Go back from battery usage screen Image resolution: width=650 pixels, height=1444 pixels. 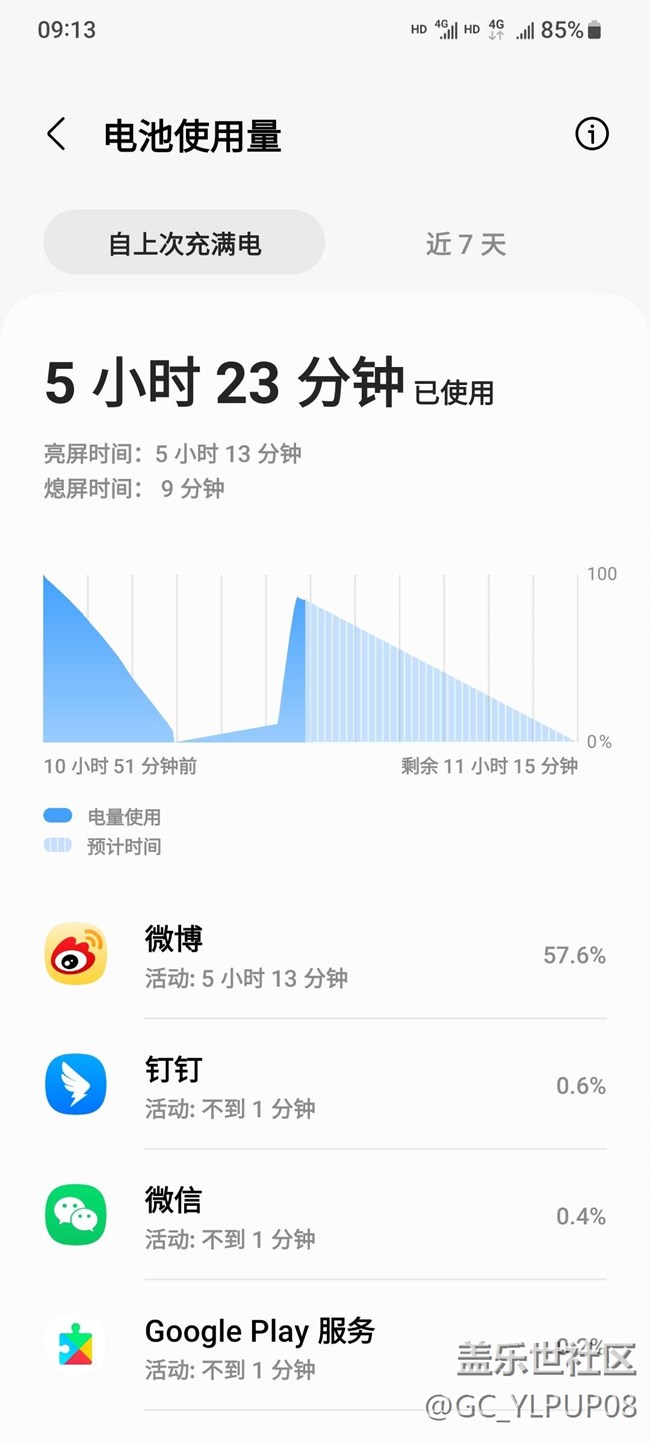click(x=57, y=134)
